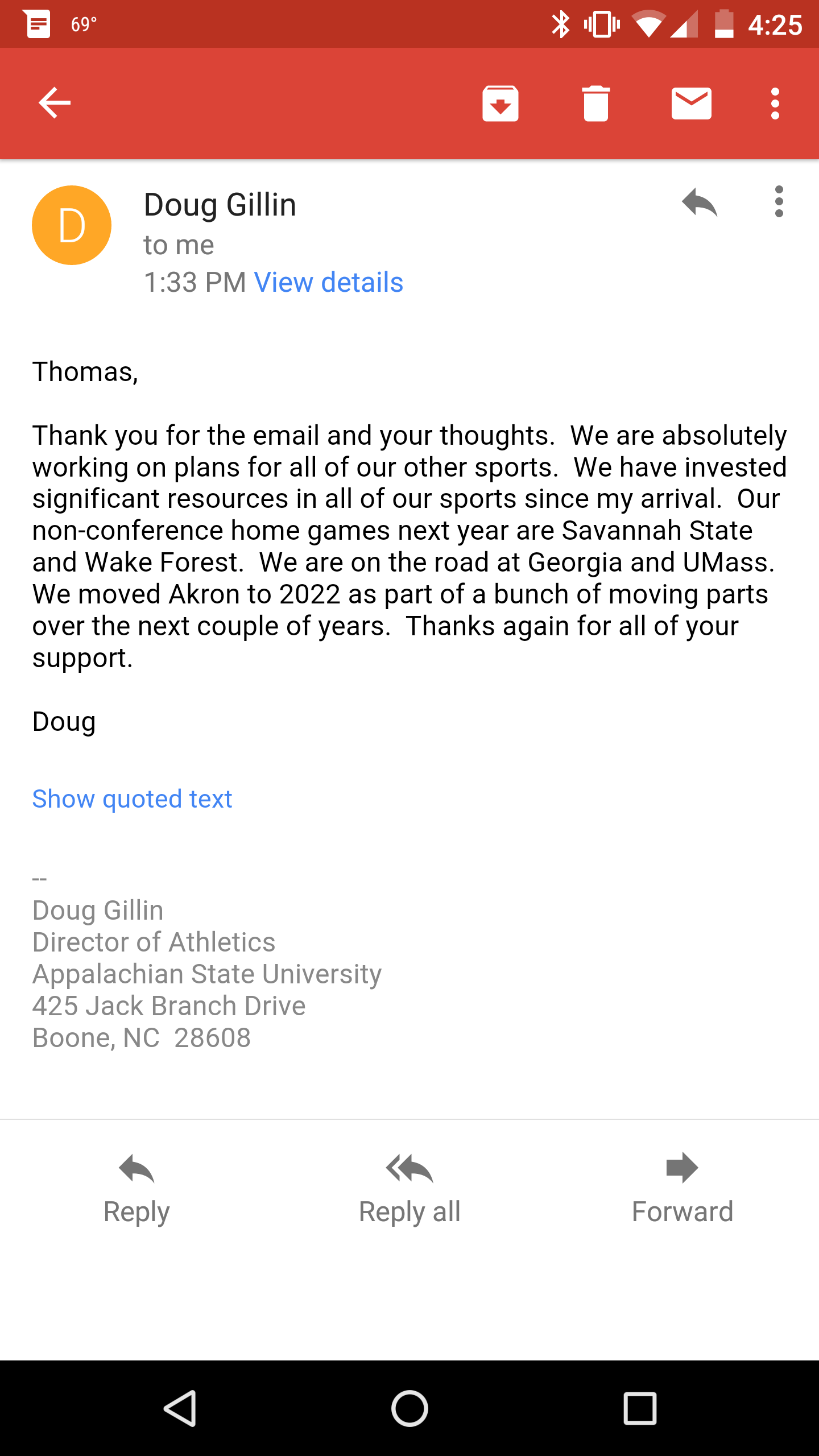819x1456 pixels.
Task: View details of this message
Action: 328,282
